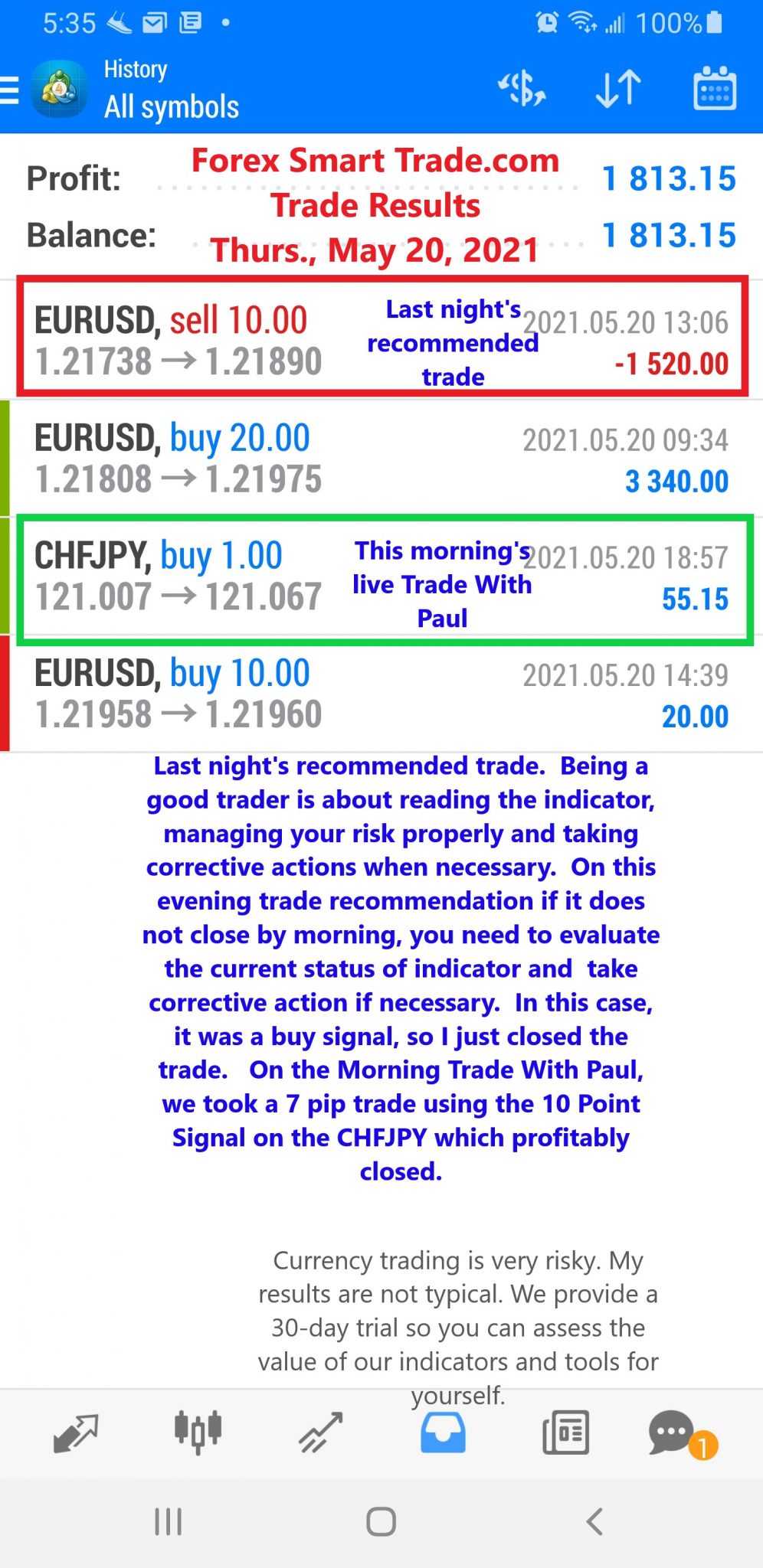The height and width of the screenshot is (1568, 763).
Task: Open the EURUSD buy 20.00 trade row
Action: point(381,458)
